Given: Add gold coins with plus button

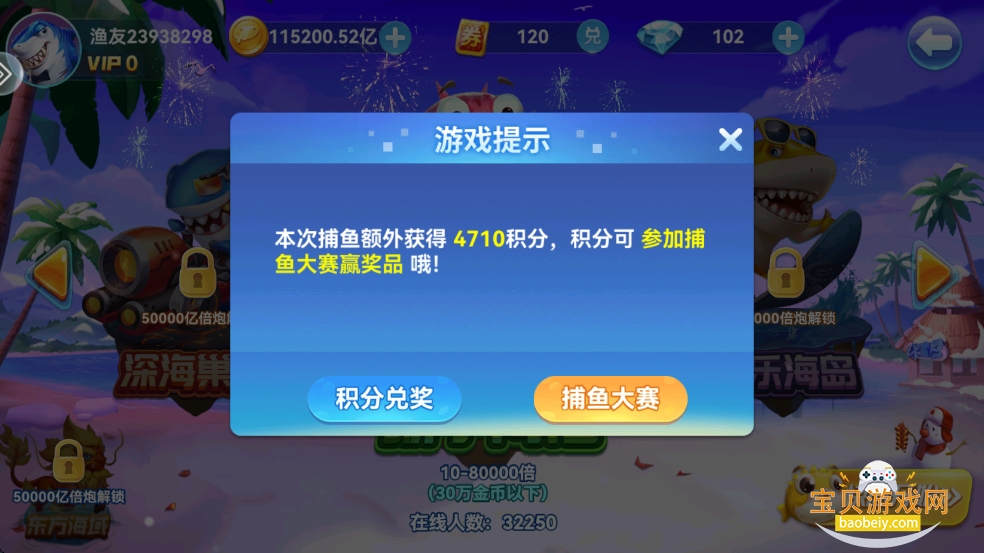Looking at the screenshot, I should [395, 38].
